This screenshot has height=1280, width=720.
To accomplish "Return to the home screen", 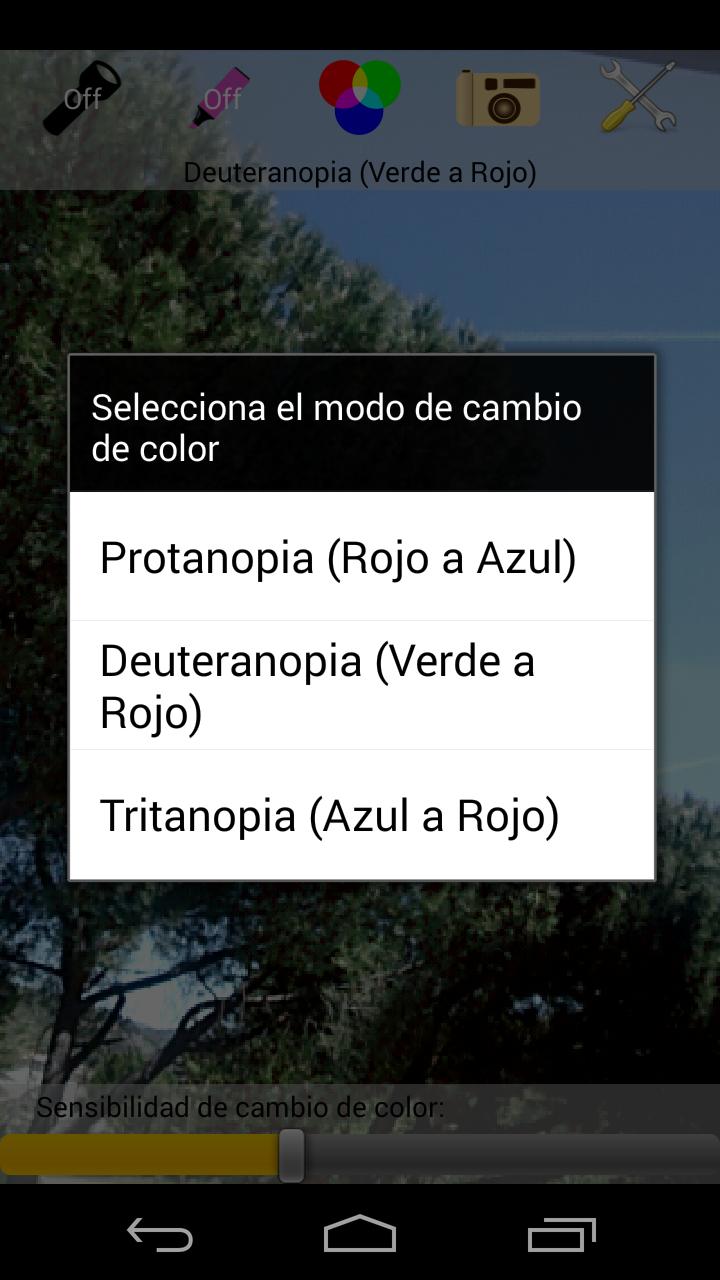I will pyautogui.click(x=360, y=1235).
